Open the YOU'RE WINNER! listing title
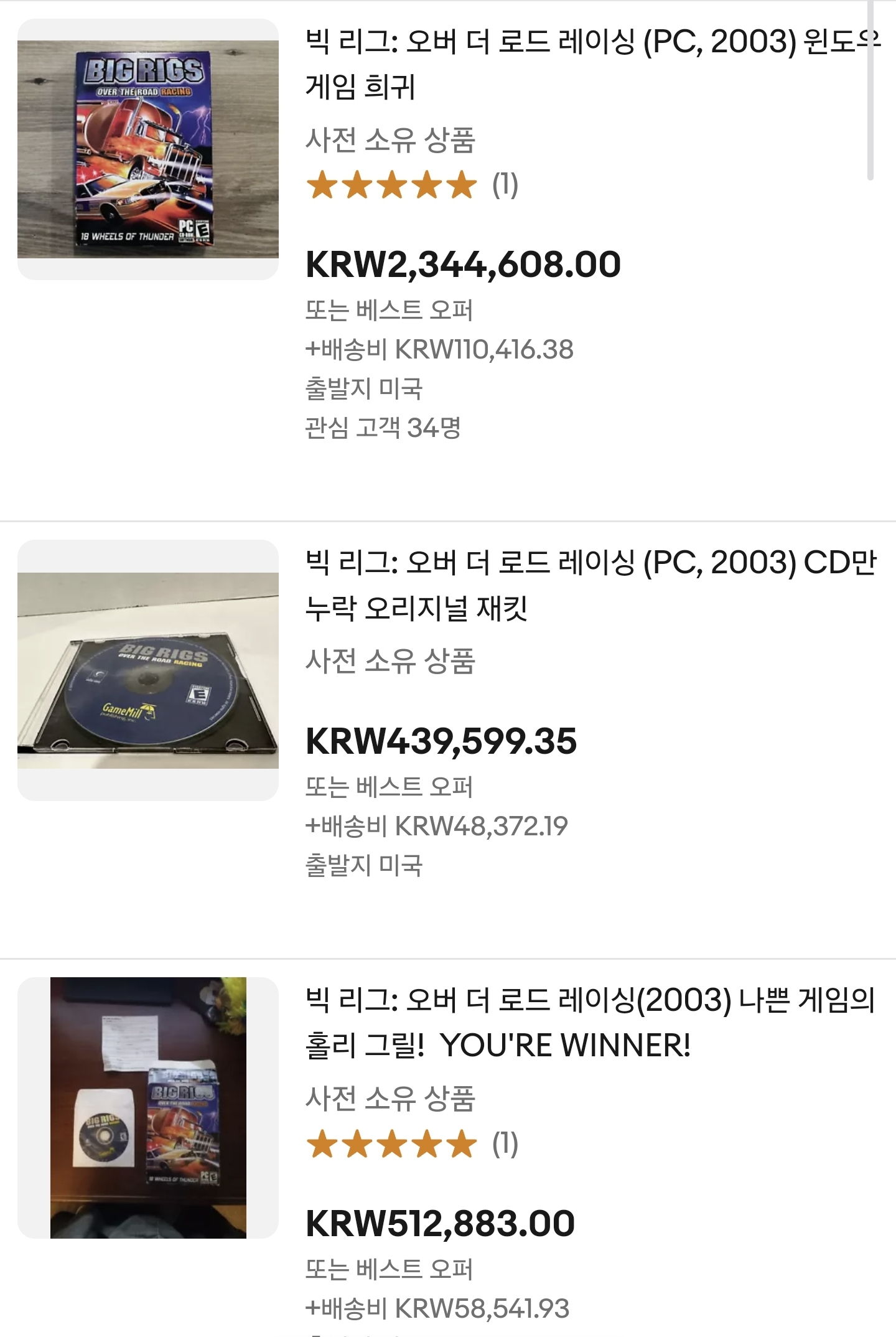The height and width of the screenshot is (1337, 896). (x=590, y=1022)
